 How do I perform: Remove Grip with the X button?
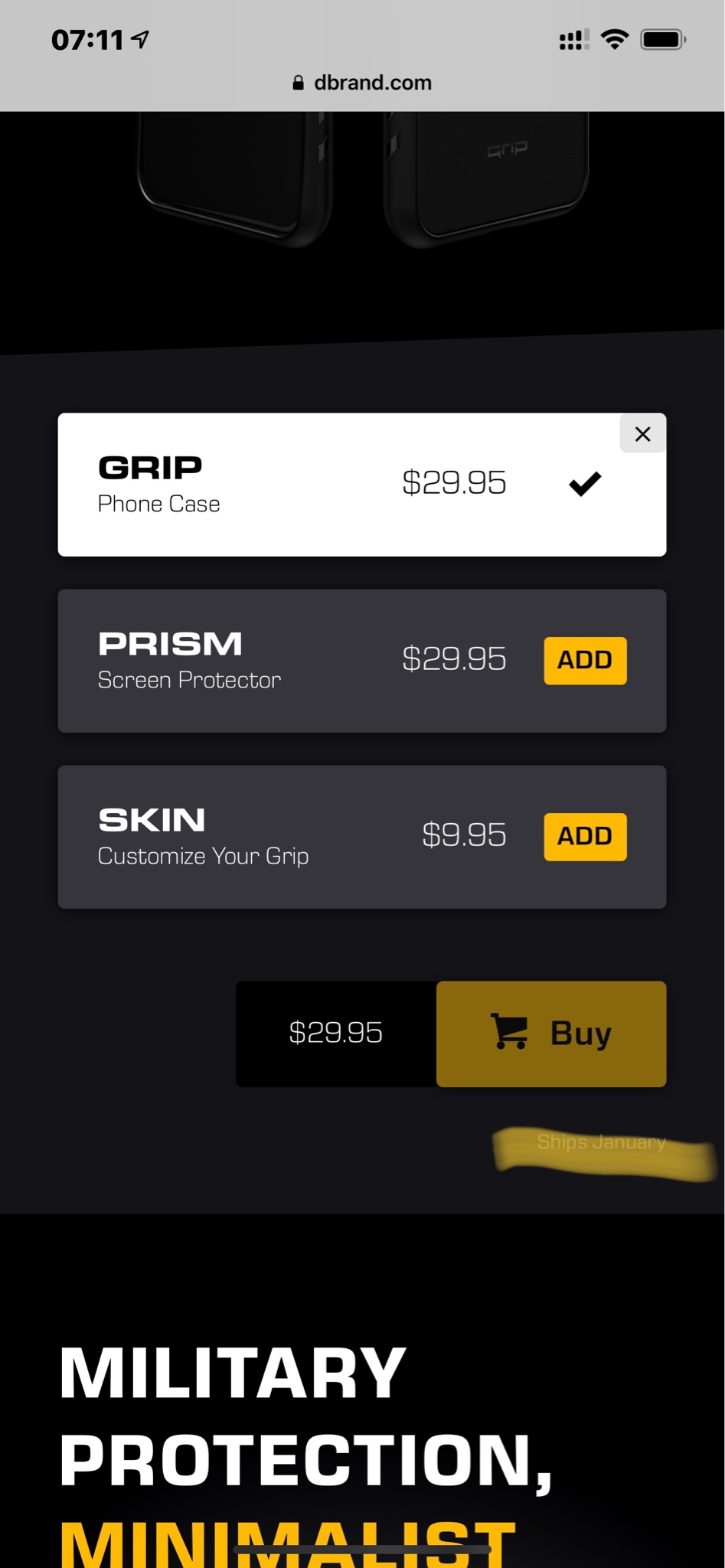coord(642,434)
